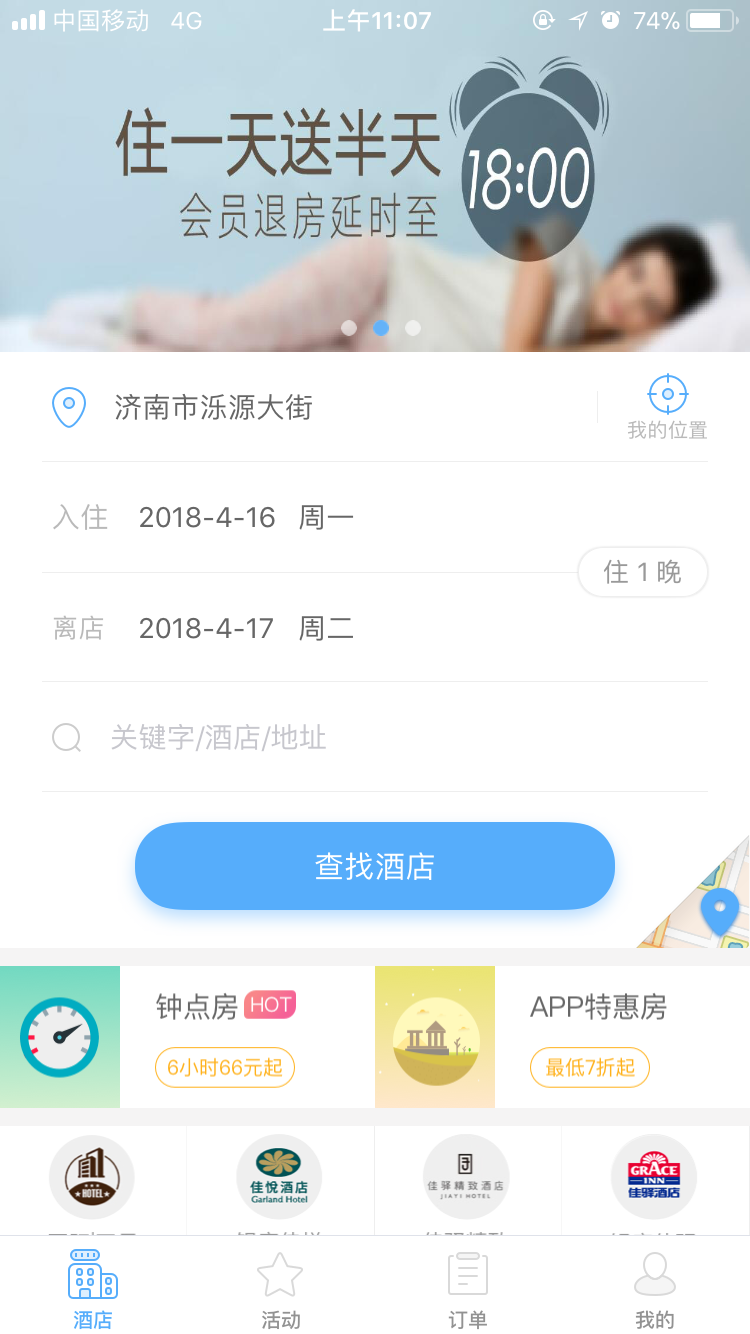Switch to the 订单 tab

(x=467, y=1290)
